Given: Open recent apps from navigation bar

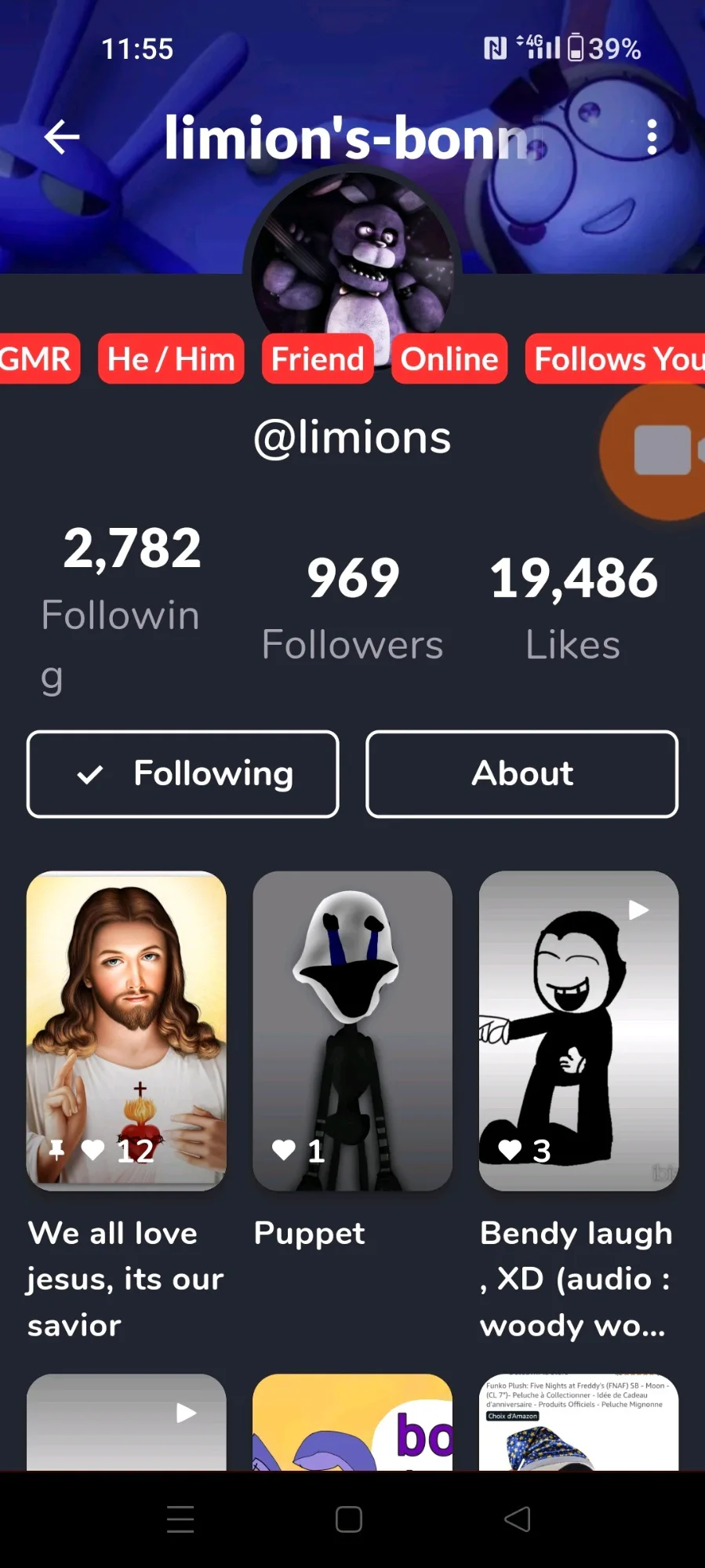Looking at the screenshot, I should (x=180, y=1519).
